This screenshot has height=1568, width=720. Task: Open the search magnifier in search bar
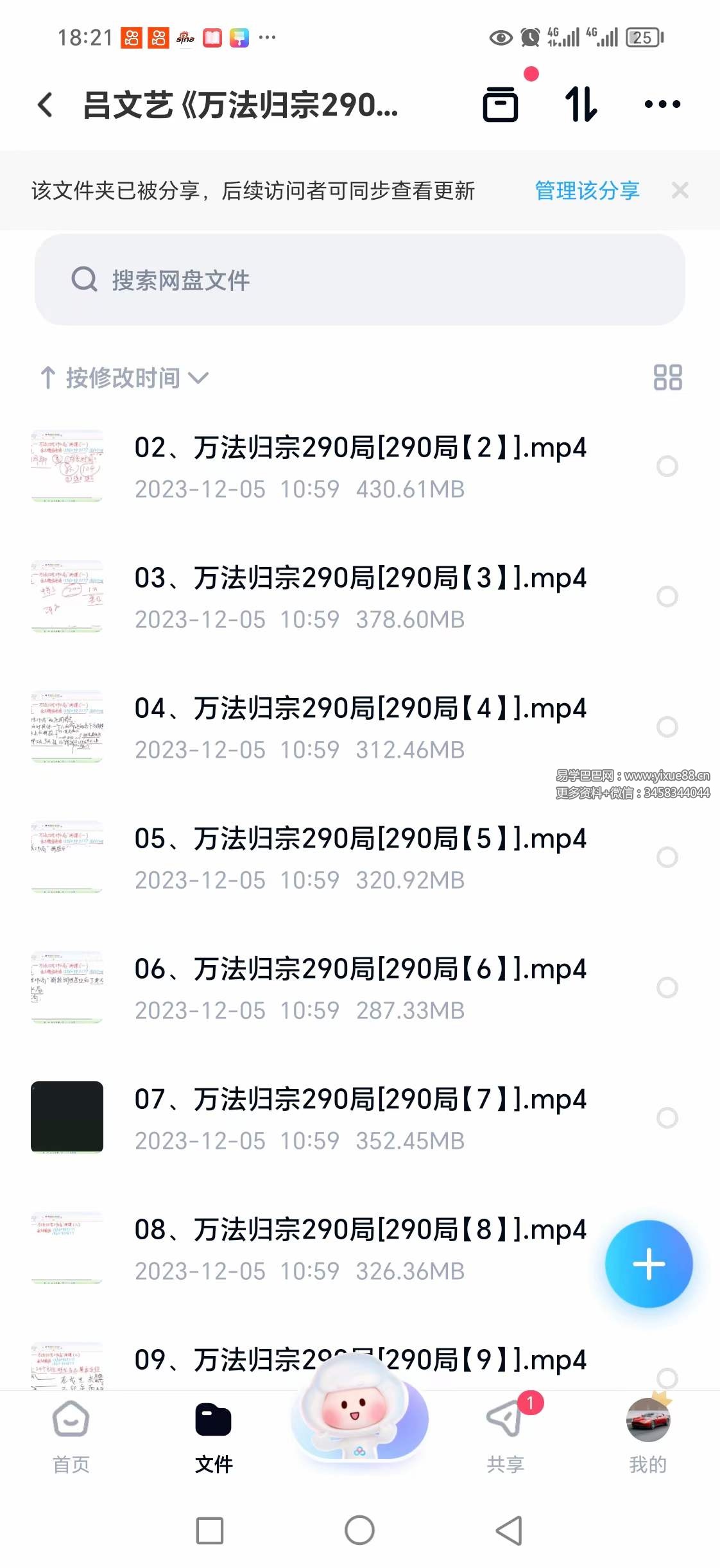coord(84,279)
